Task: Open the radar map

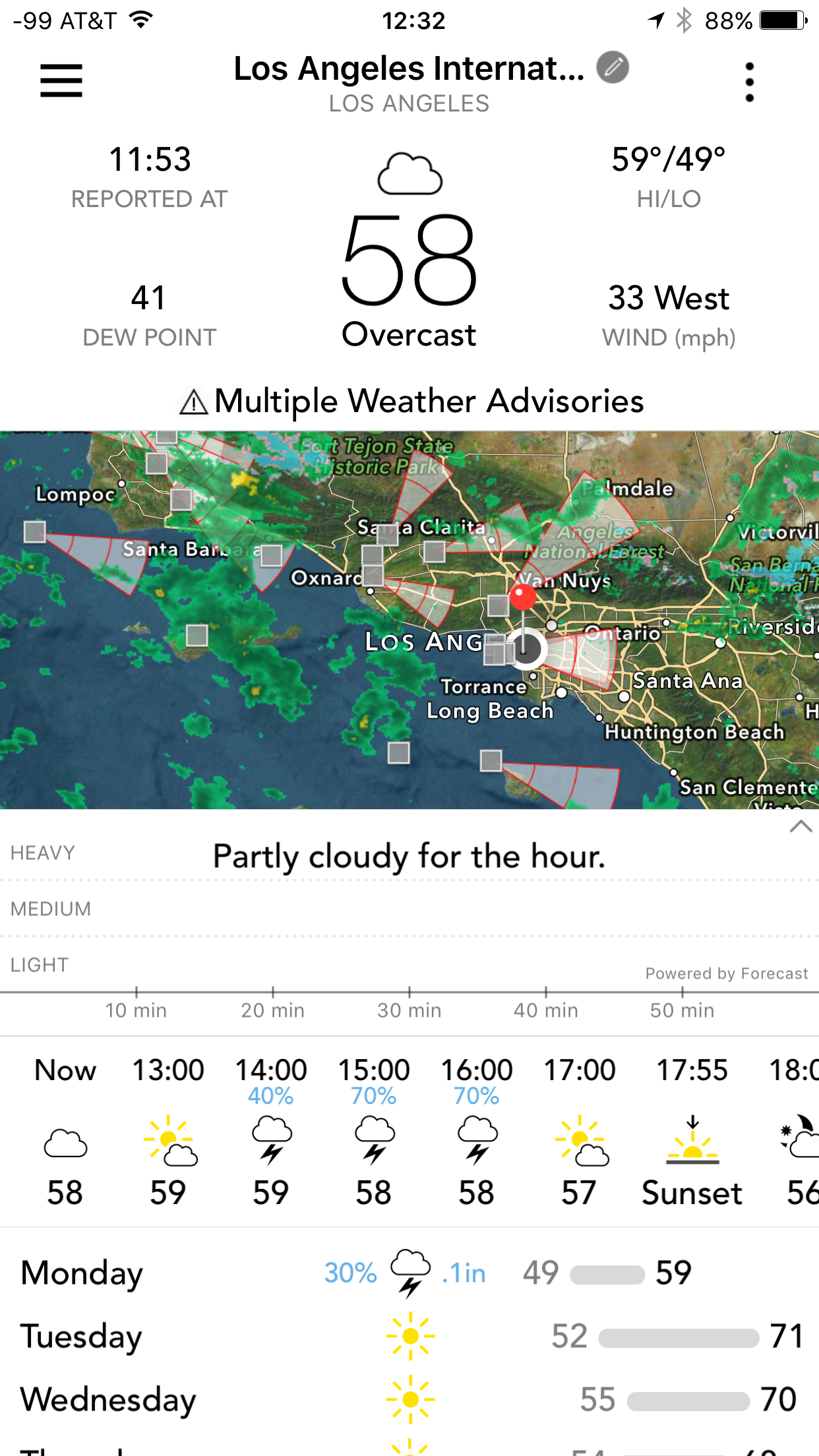Action: 409,620
